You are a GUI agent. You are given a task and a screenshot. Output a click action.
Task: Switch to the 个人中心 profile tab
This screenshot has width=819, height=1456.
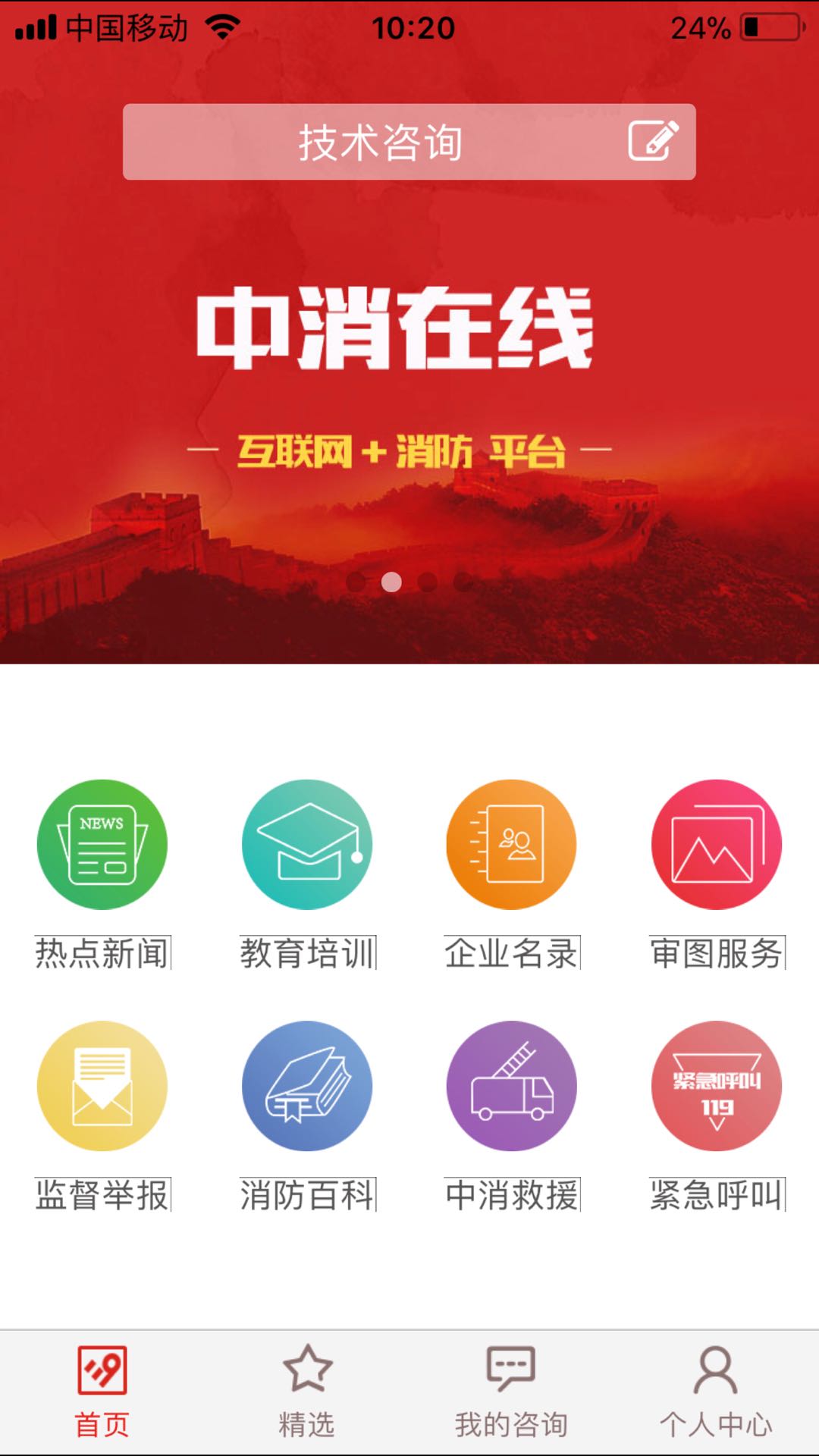(x=717, y=1392)
